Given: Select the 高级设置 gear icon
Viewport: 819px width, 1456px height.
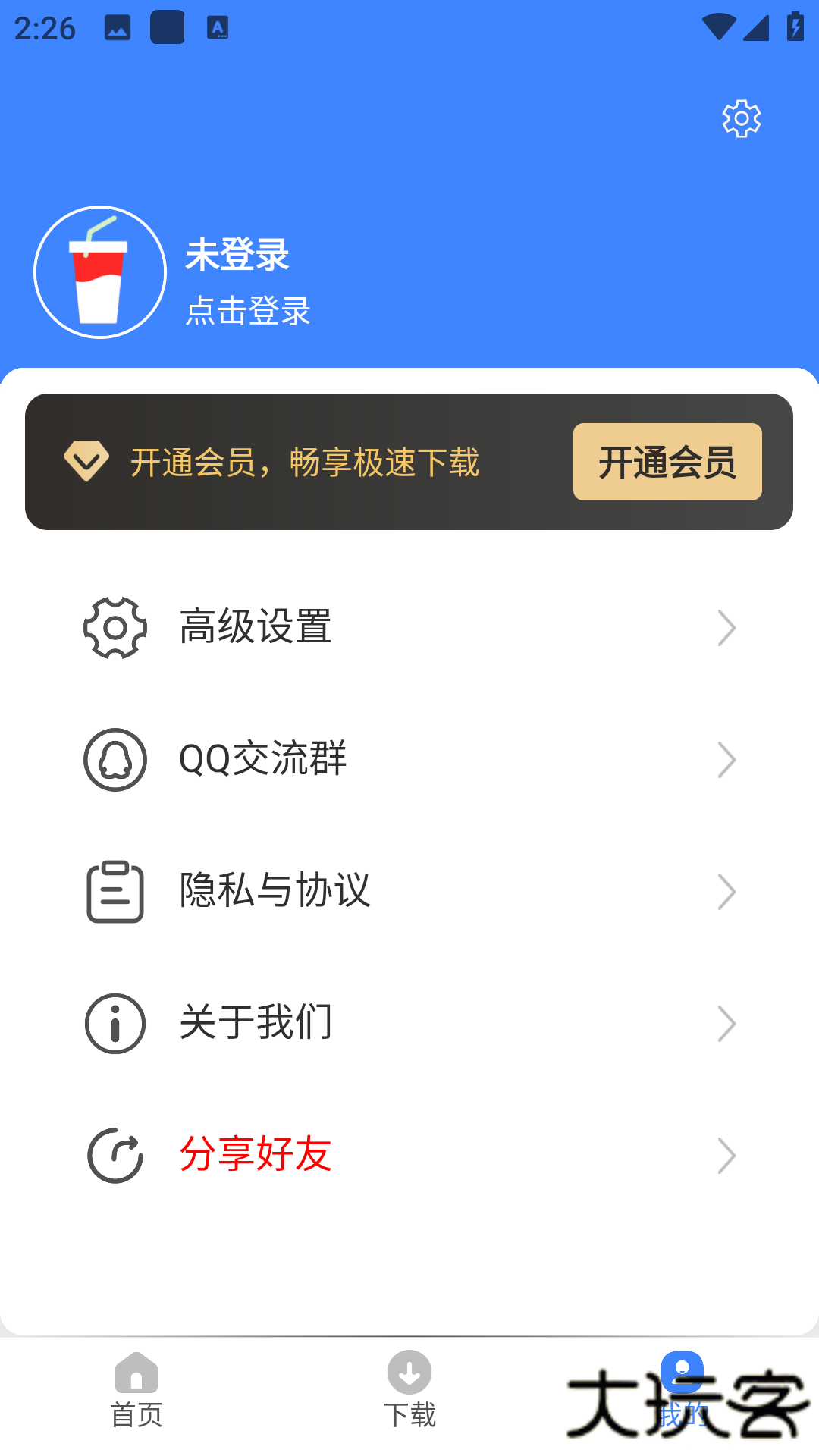Looking at the screenshot, I should point(115,627).
